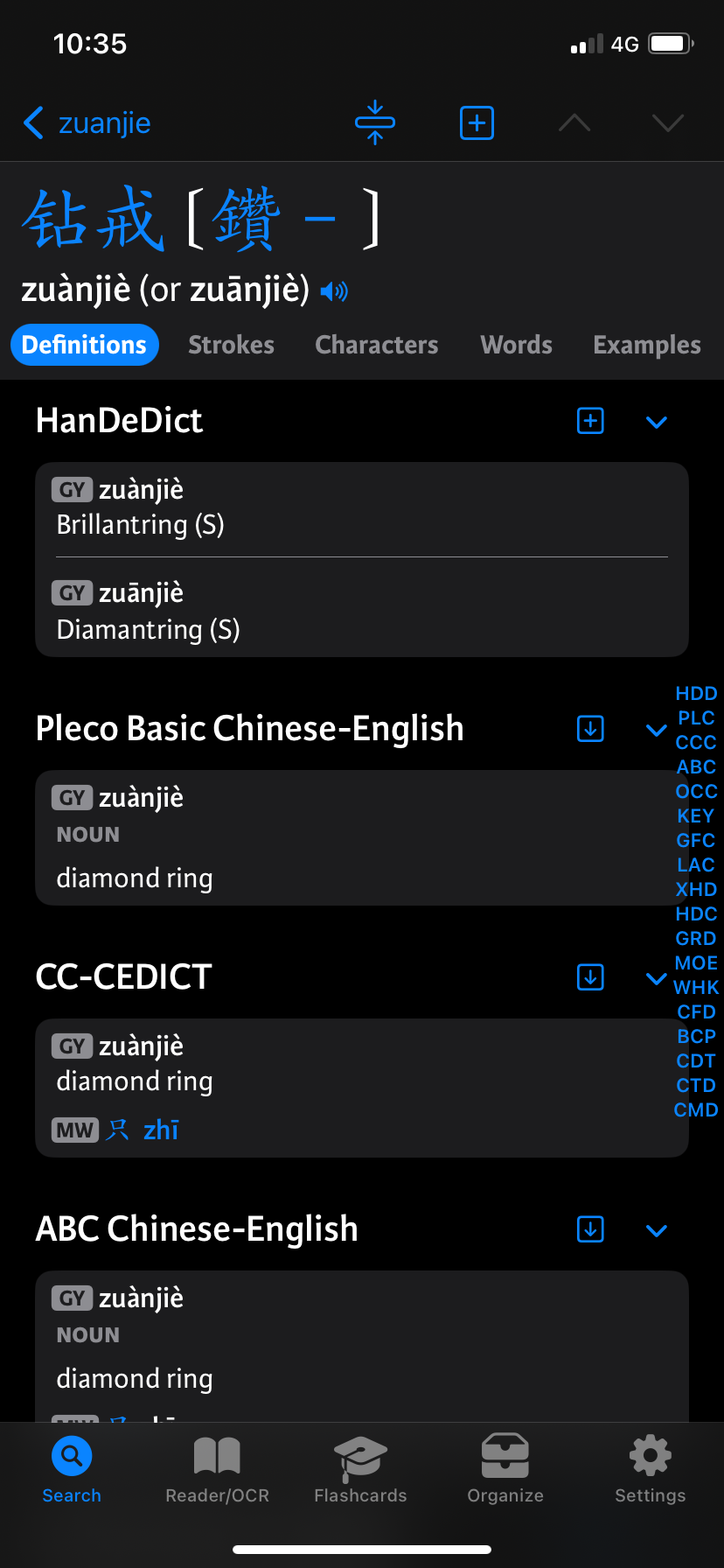Play pronunciation audio for zuànjiè

334,290
